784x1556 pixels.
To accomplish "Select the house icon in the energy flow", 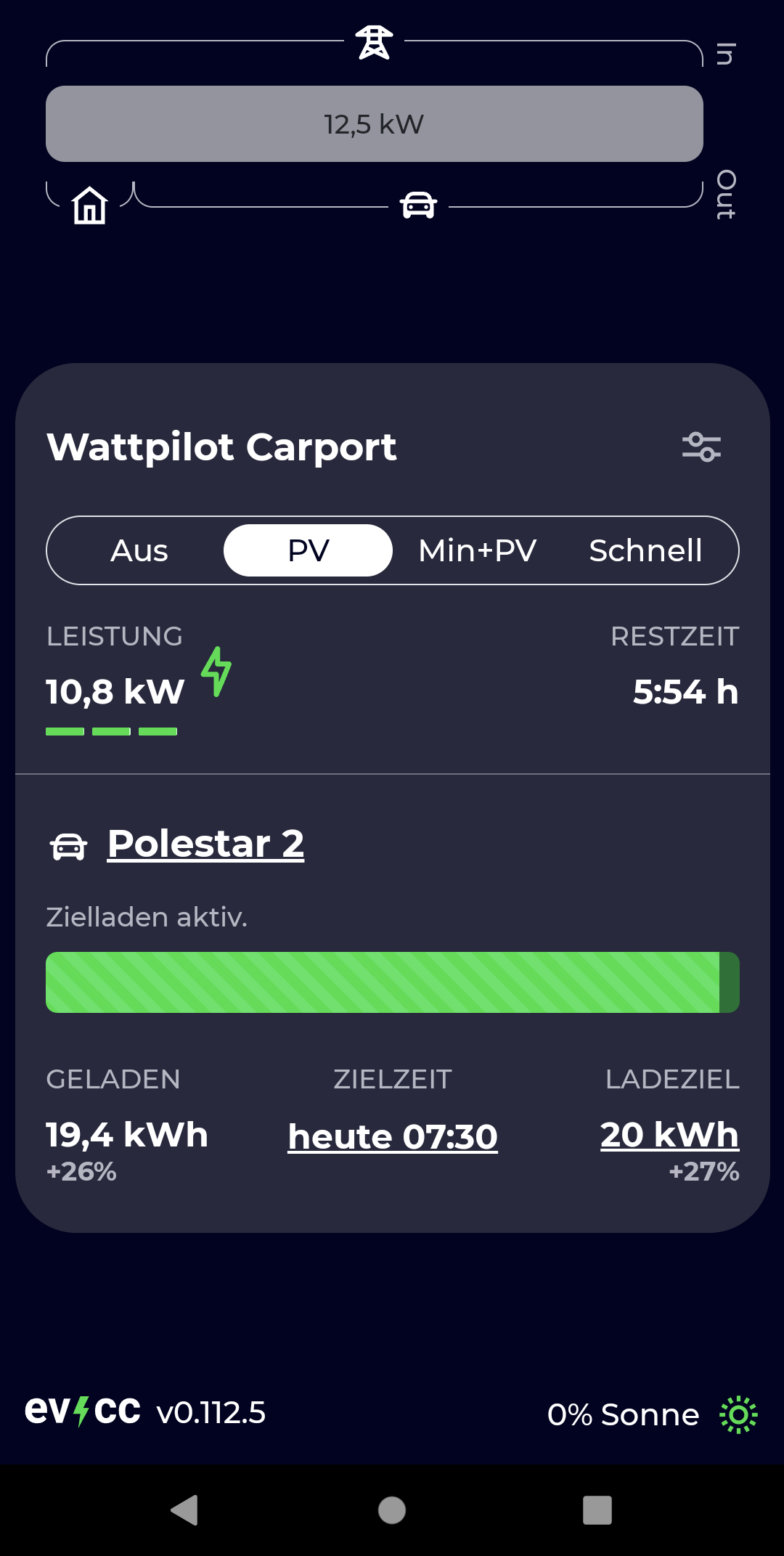I will coord(89,207).
